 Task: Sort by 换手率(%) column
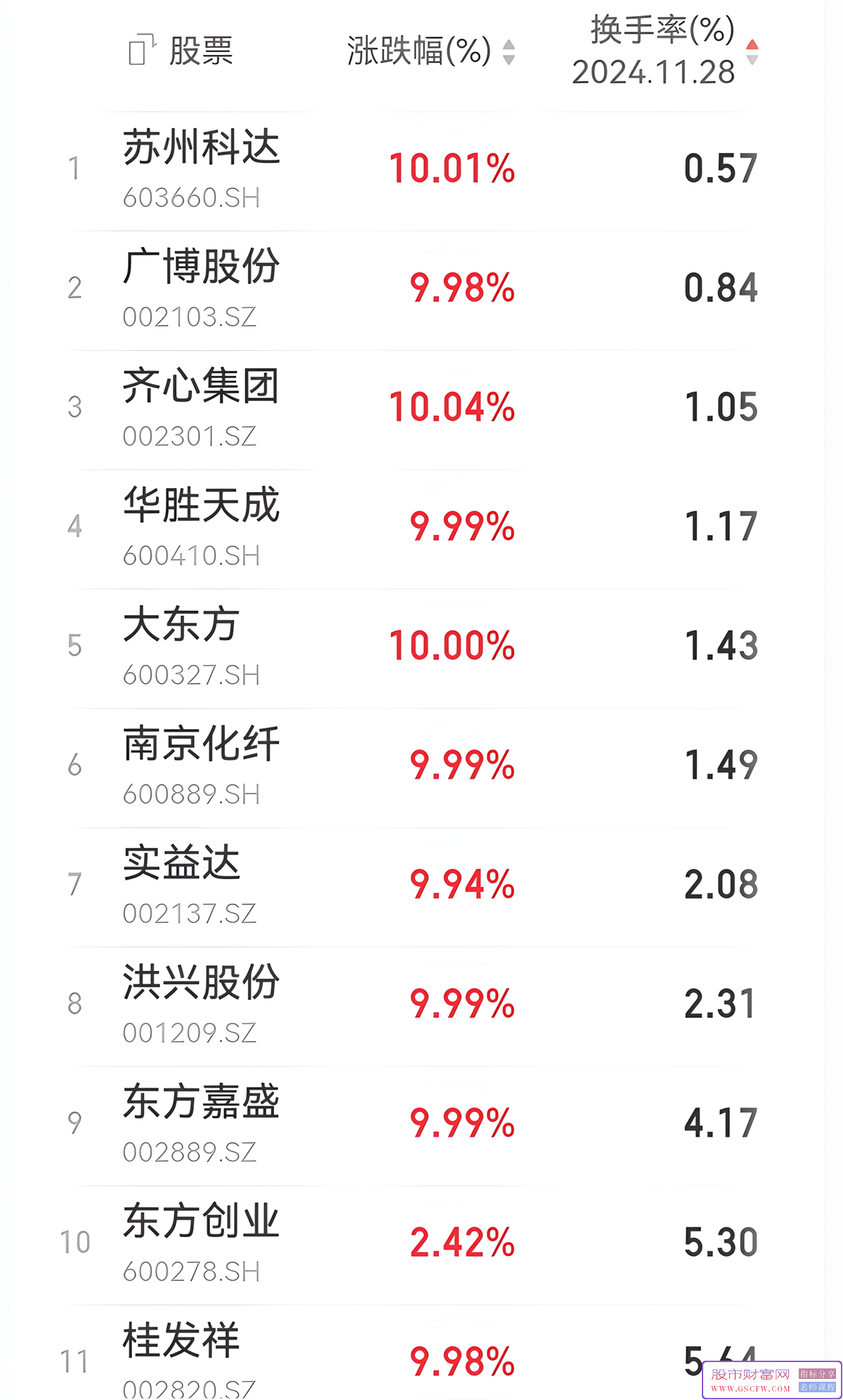(665, 50)
